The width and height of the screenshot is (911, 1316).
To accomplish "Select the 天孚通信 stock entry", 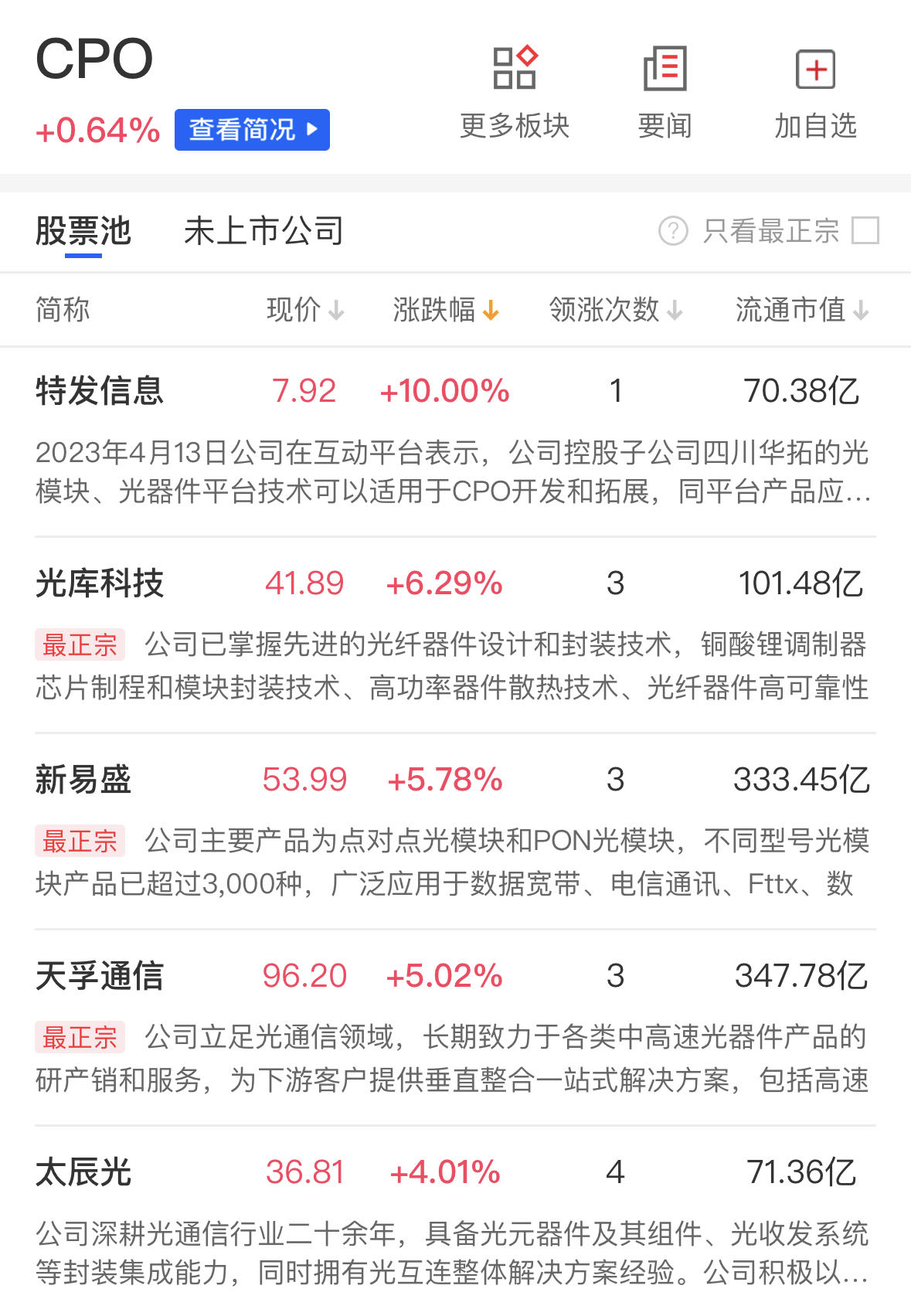I will coord(100,976).
